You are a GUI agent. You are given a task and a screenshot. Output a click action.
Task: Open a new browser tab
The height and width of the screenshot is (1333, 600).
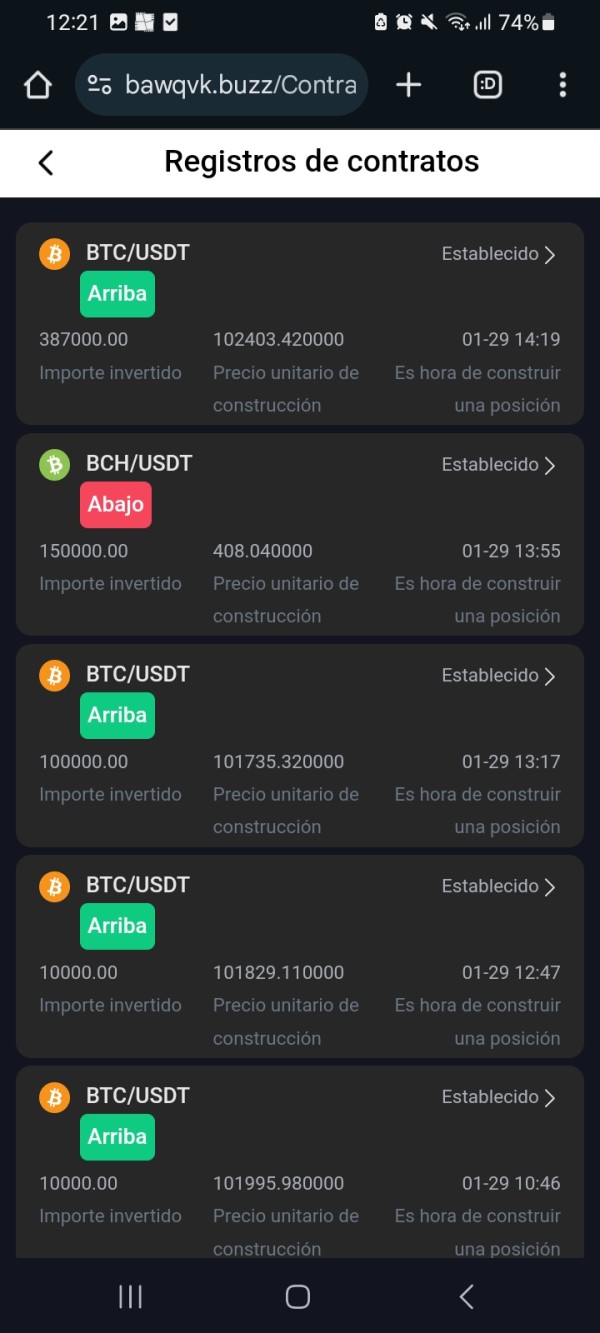point(408,85)
